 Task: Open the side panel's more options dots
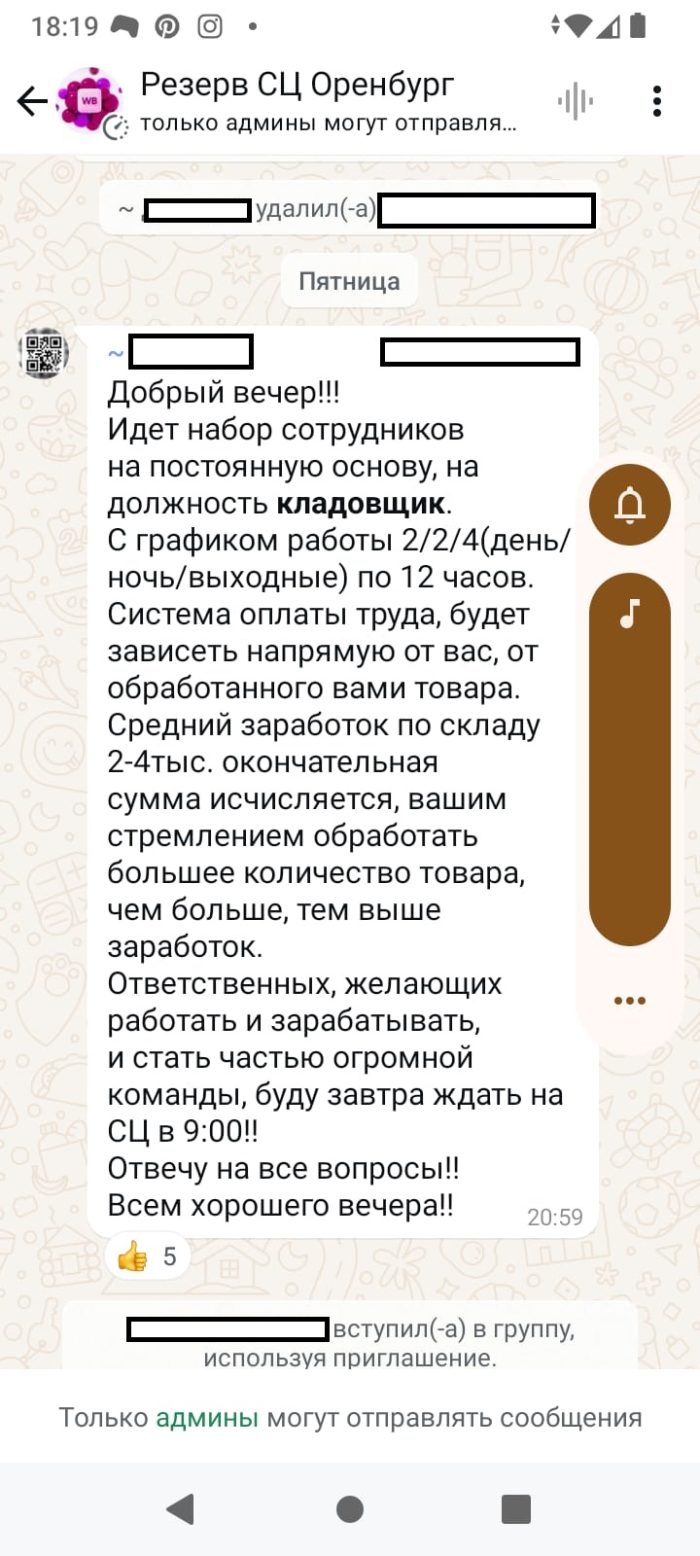pos(629,1000)
